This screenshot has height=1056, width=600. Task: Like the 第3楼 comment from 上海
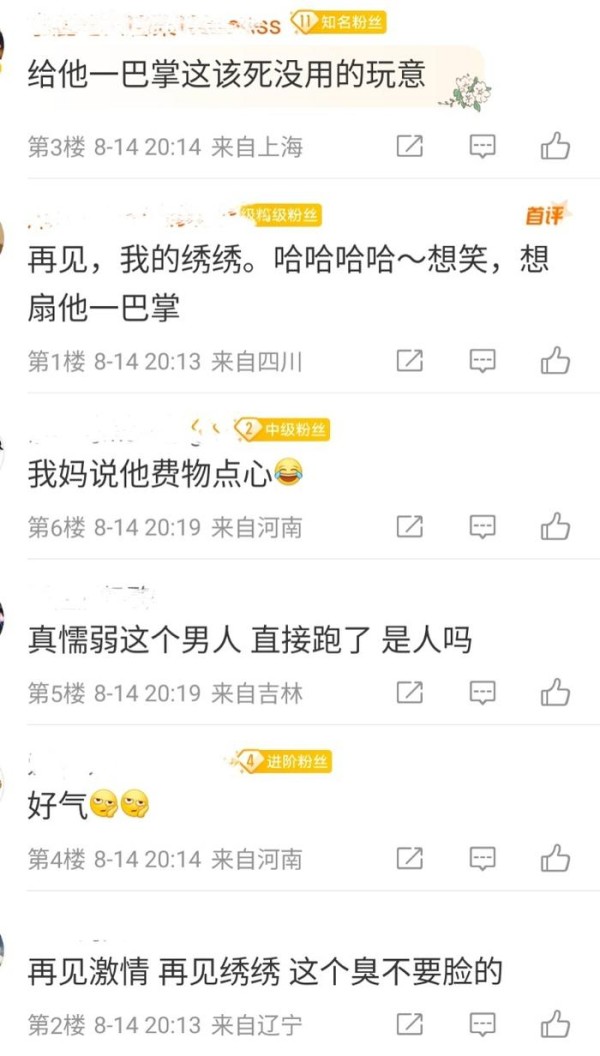click(555, 147)
